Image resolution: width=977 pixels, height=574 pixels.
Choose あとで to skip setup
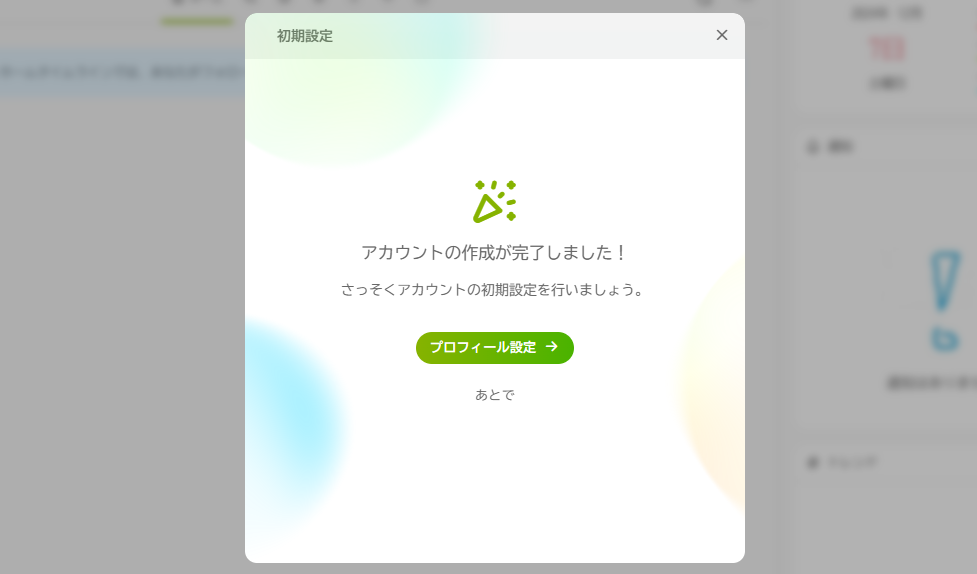pos(494,395)
